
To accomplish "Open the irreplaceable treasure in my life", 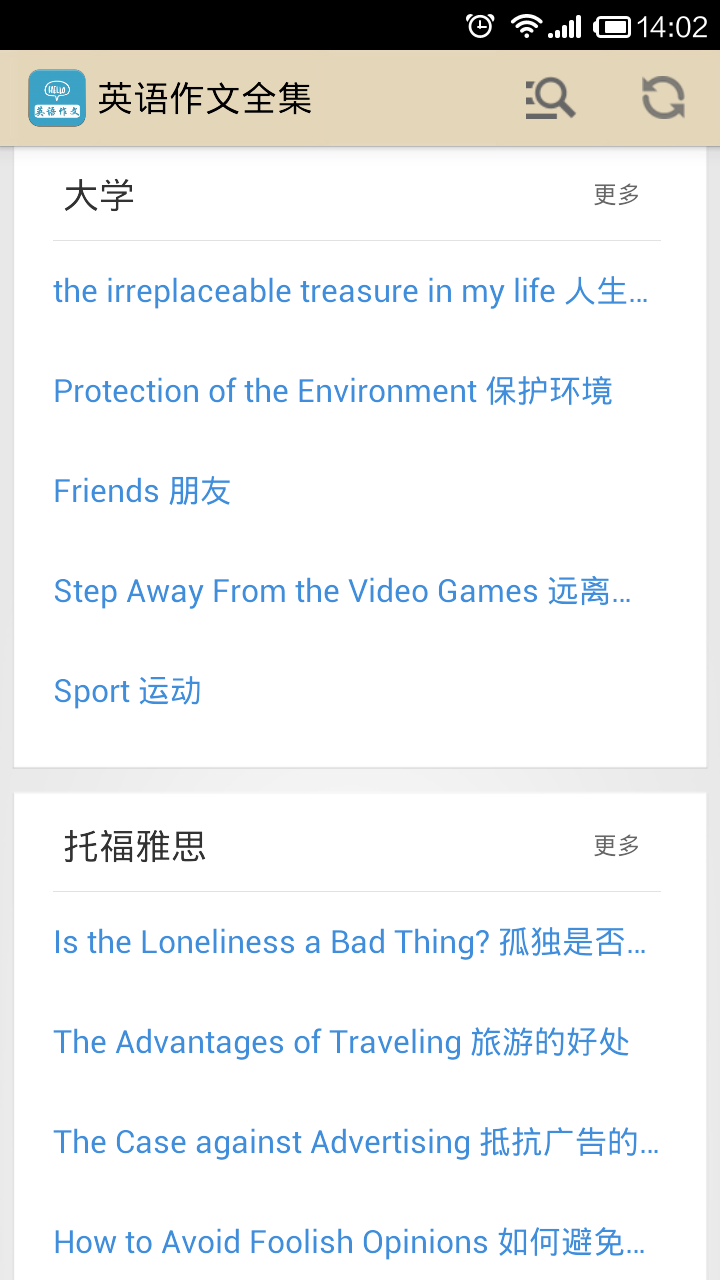I will click(352, 291).
